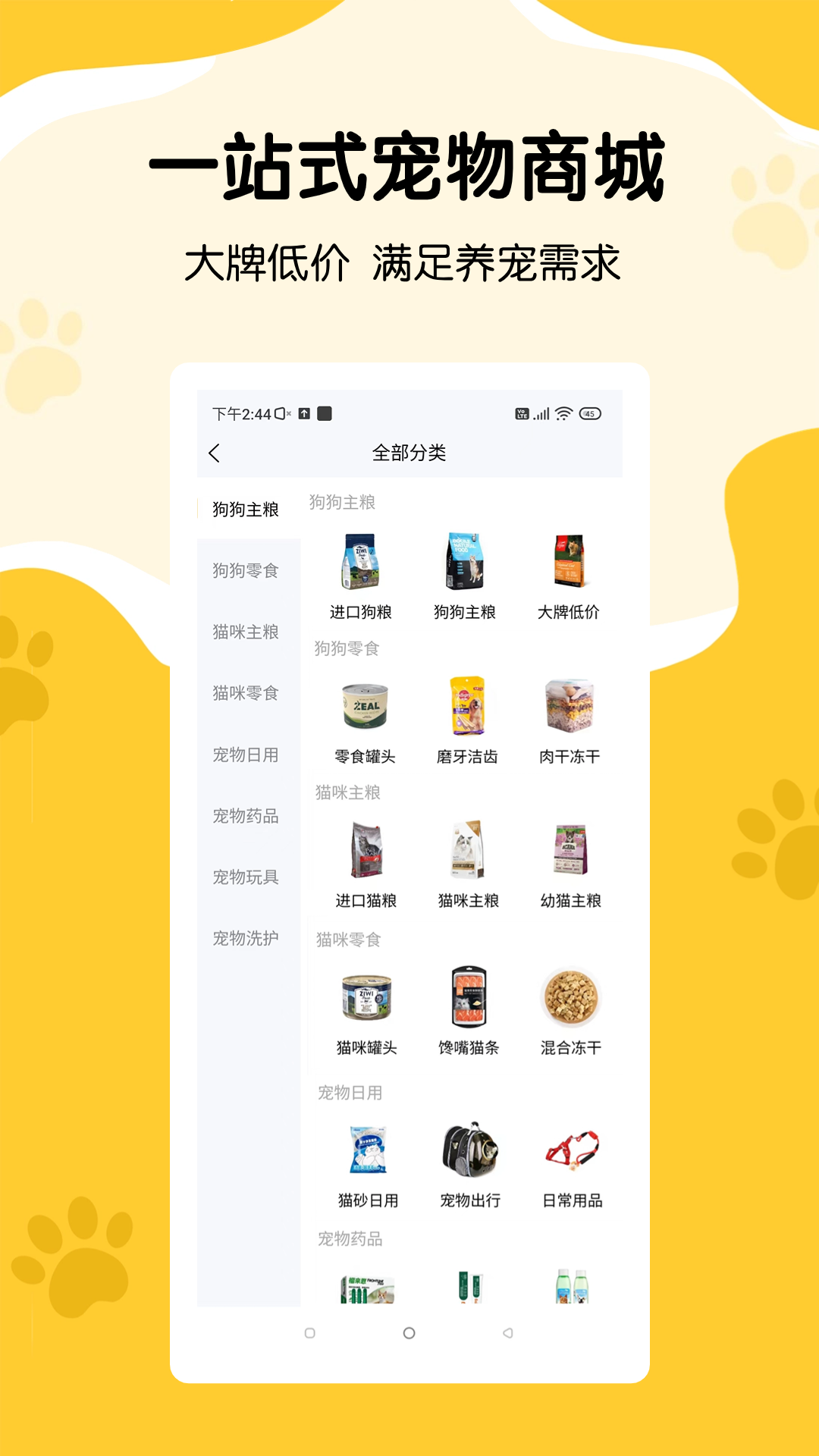819x1456 pixels.
Task: Select the 猫咪主粮 sidebar category
Action: [244, 632]
